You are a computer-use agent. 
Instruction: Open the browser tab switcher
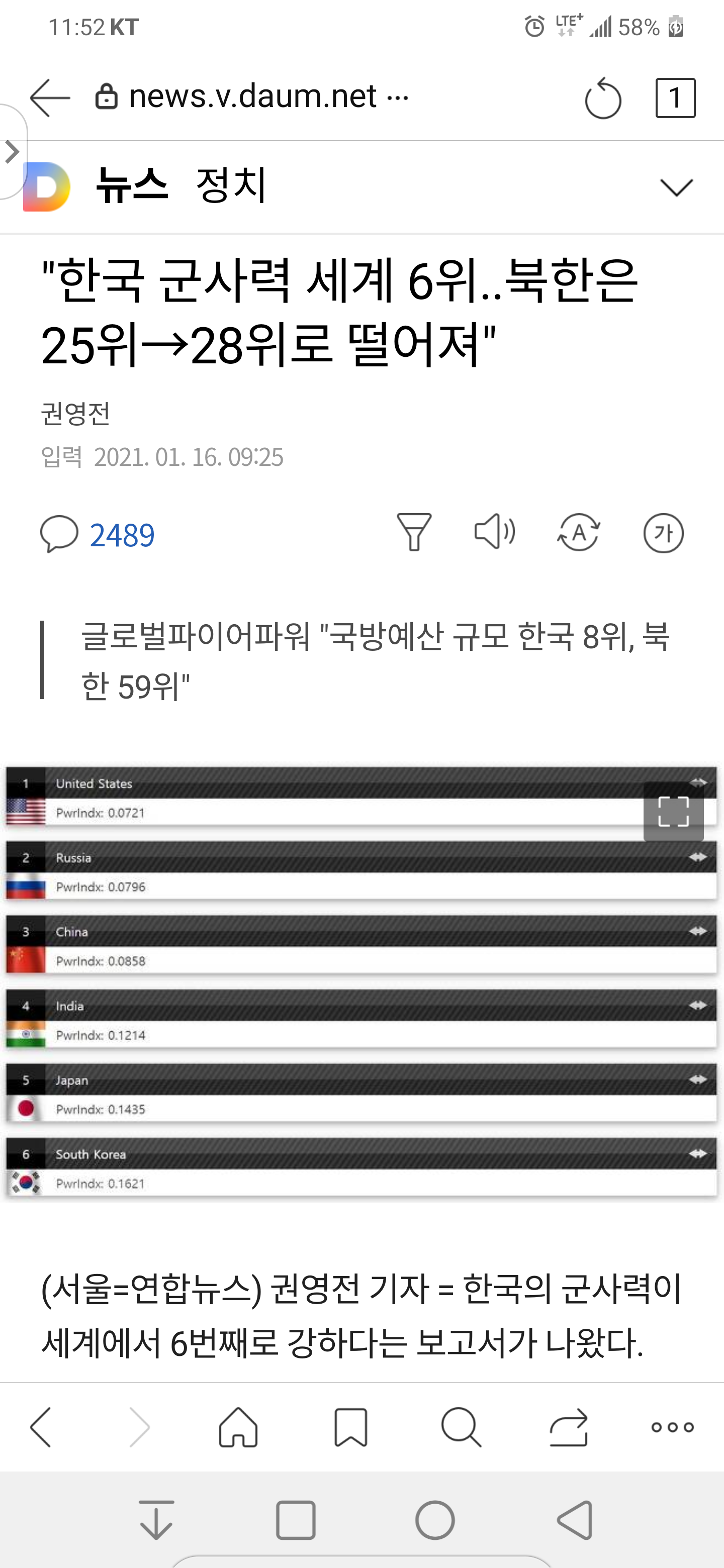coord(675,97)
